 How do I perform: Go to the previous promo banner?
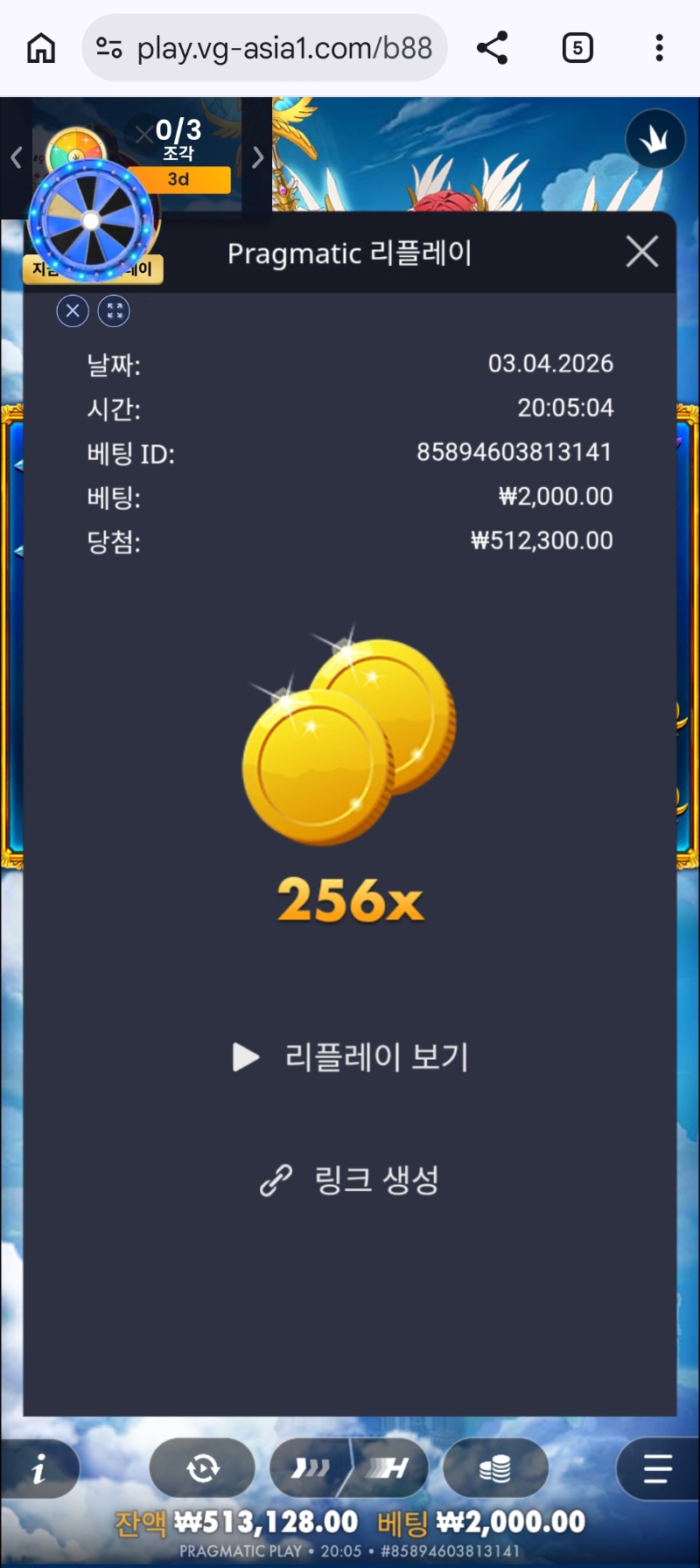(16, 157)
